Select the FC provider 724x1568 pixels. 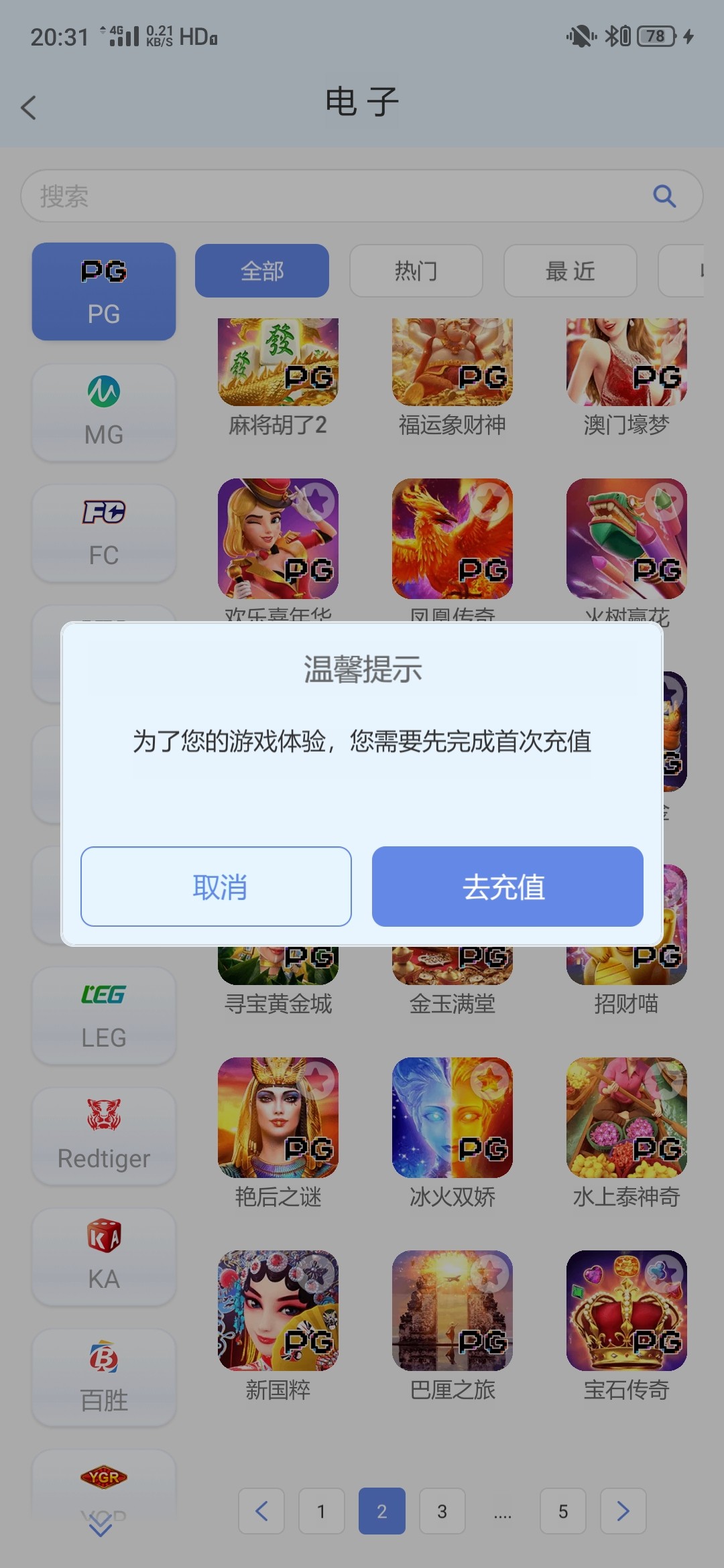tap(104, 533)
